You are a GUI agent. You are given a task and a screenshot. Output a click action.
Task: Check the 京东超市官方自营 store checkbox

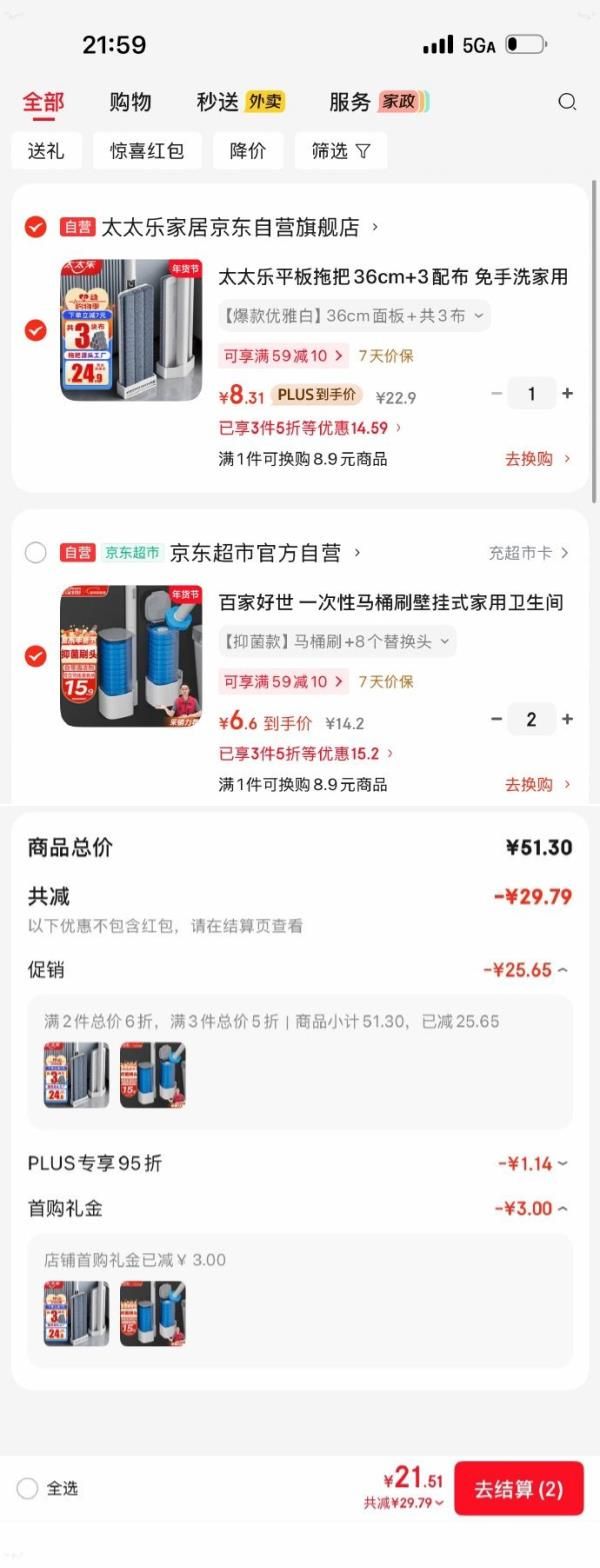[x=36, y=553]
